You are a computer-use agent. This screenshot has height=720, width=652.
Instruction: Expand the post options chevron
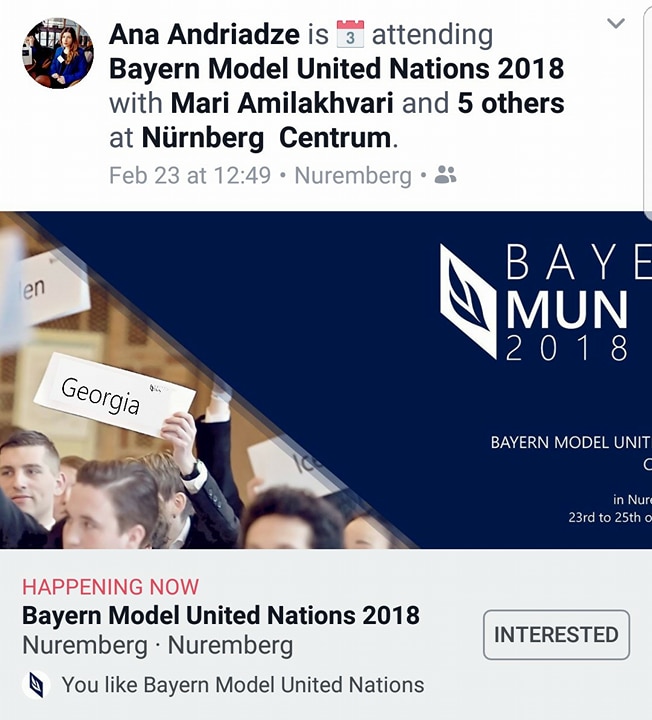616,24
